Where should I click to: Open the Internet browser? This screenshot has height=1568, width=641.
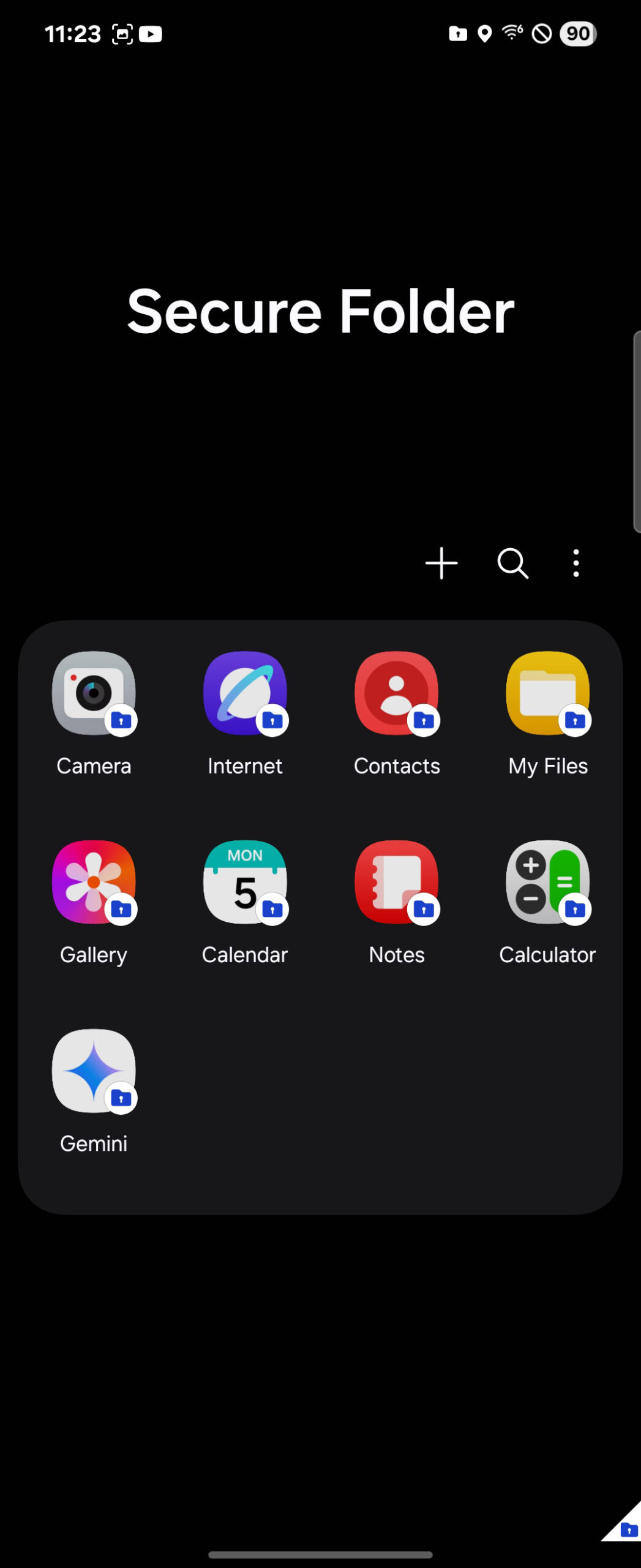point(245,693)
